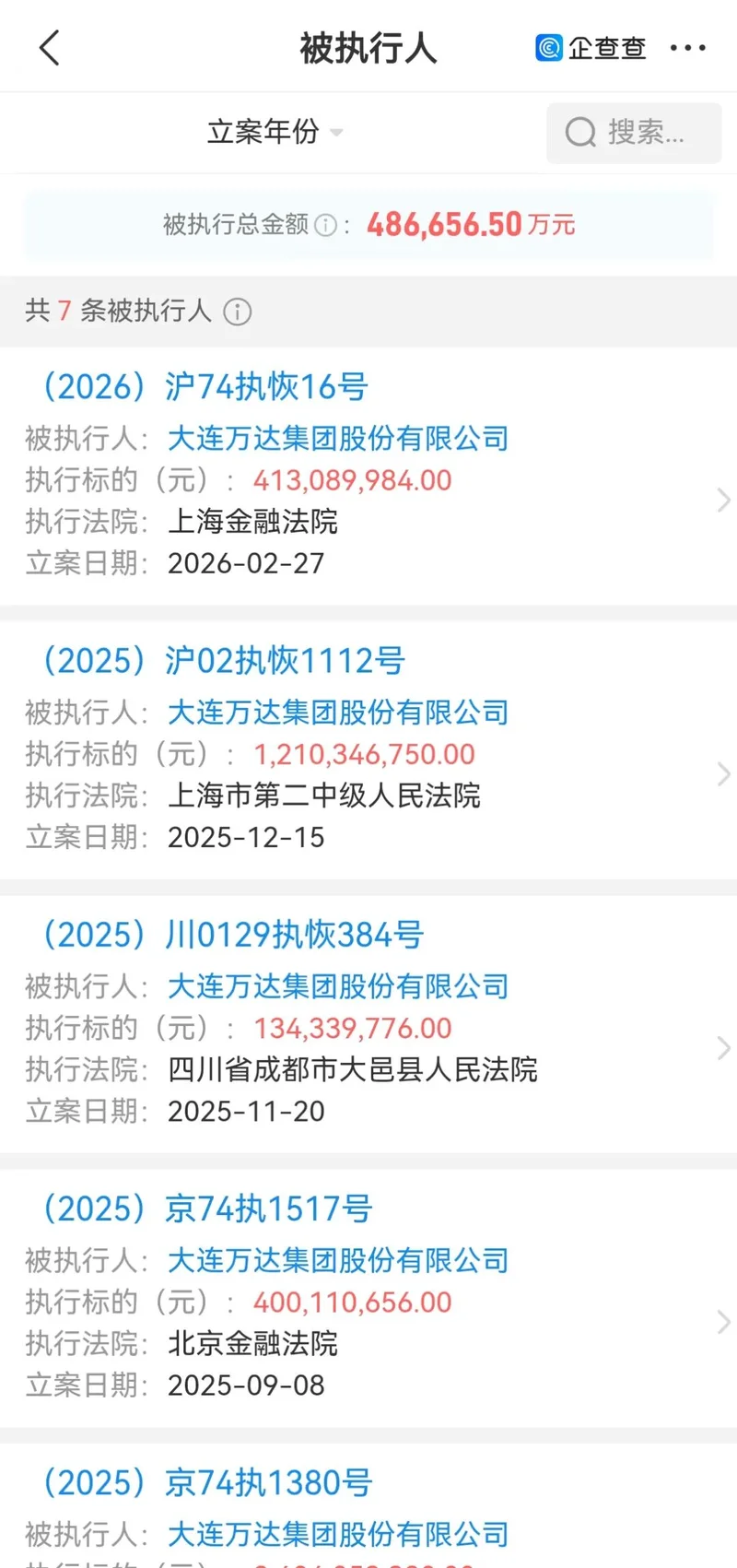Open 大连万达集团 link in 川0129执恢384号 record
The image size is (737, 1568).
338,986
